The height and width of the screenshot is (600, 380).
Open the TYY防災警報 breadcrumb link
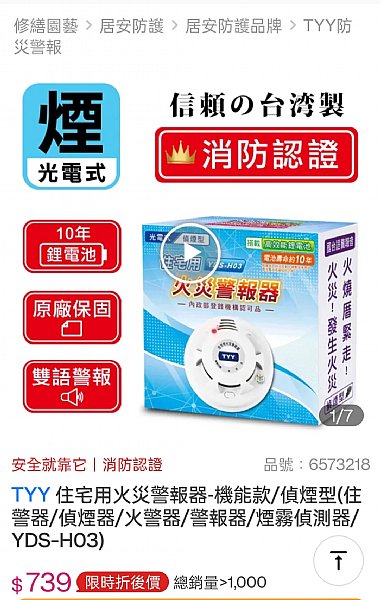click(x=183, y=37)
